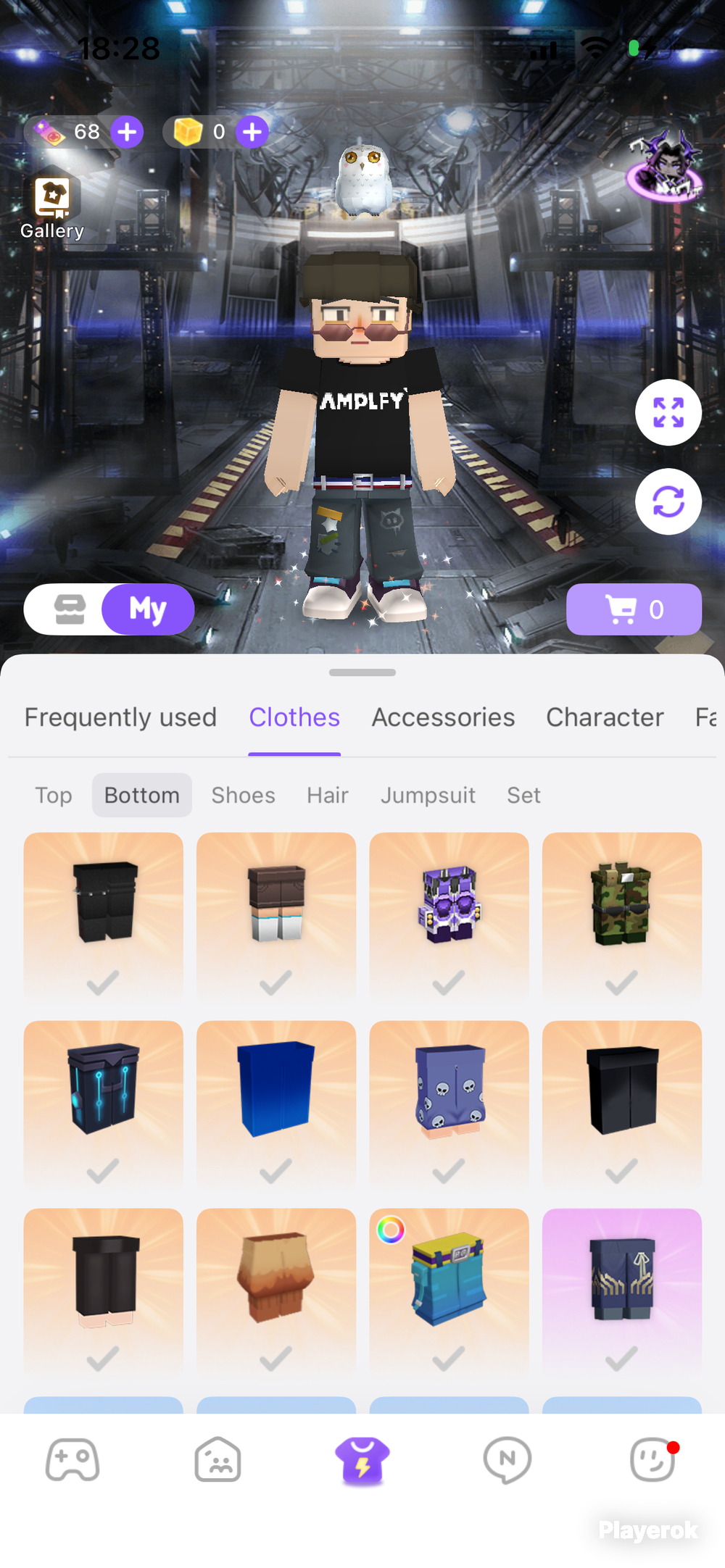Viewport: 725px width, 1568px height.
Task: Open the shopping cart
Action: tap(634, 609)
